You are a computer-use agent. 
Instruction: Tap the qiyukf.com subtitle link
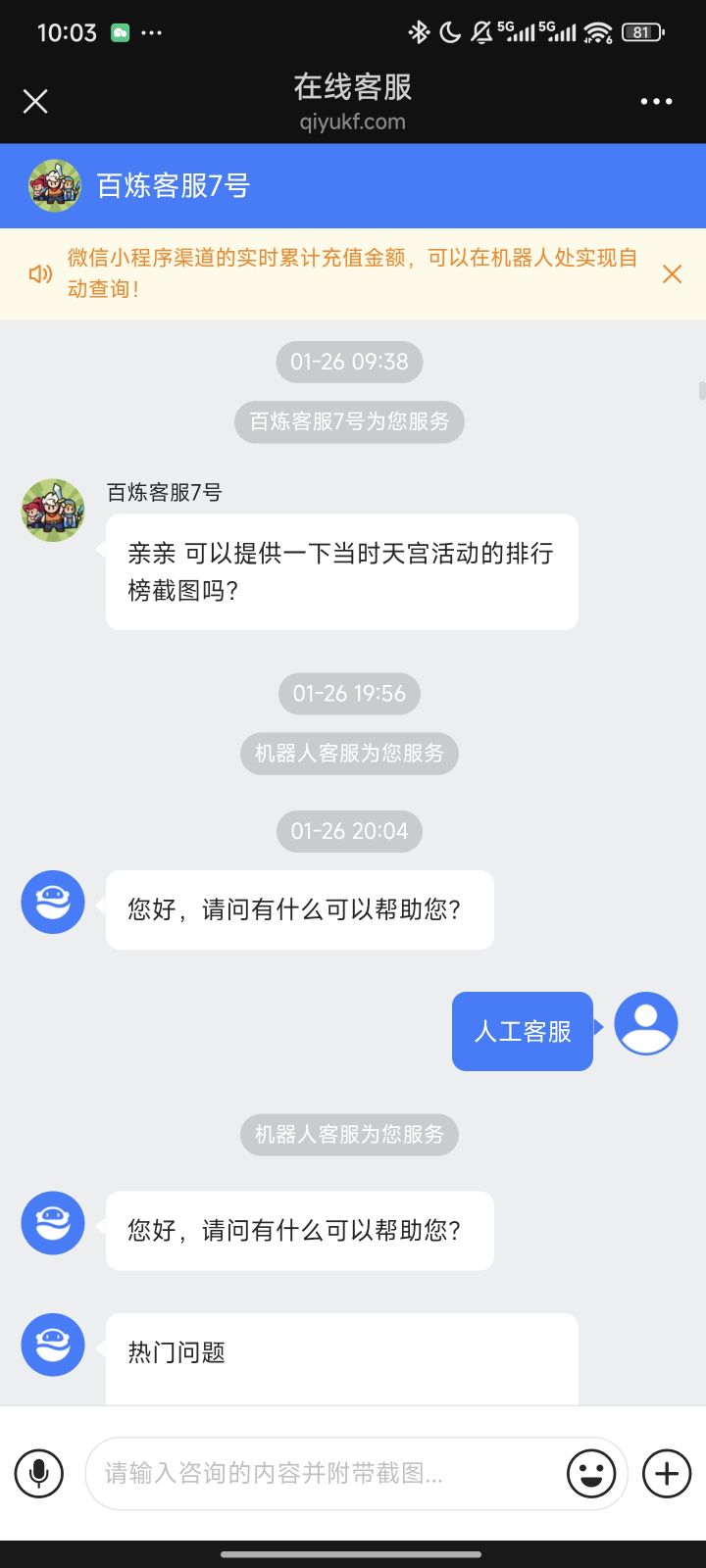353,122
